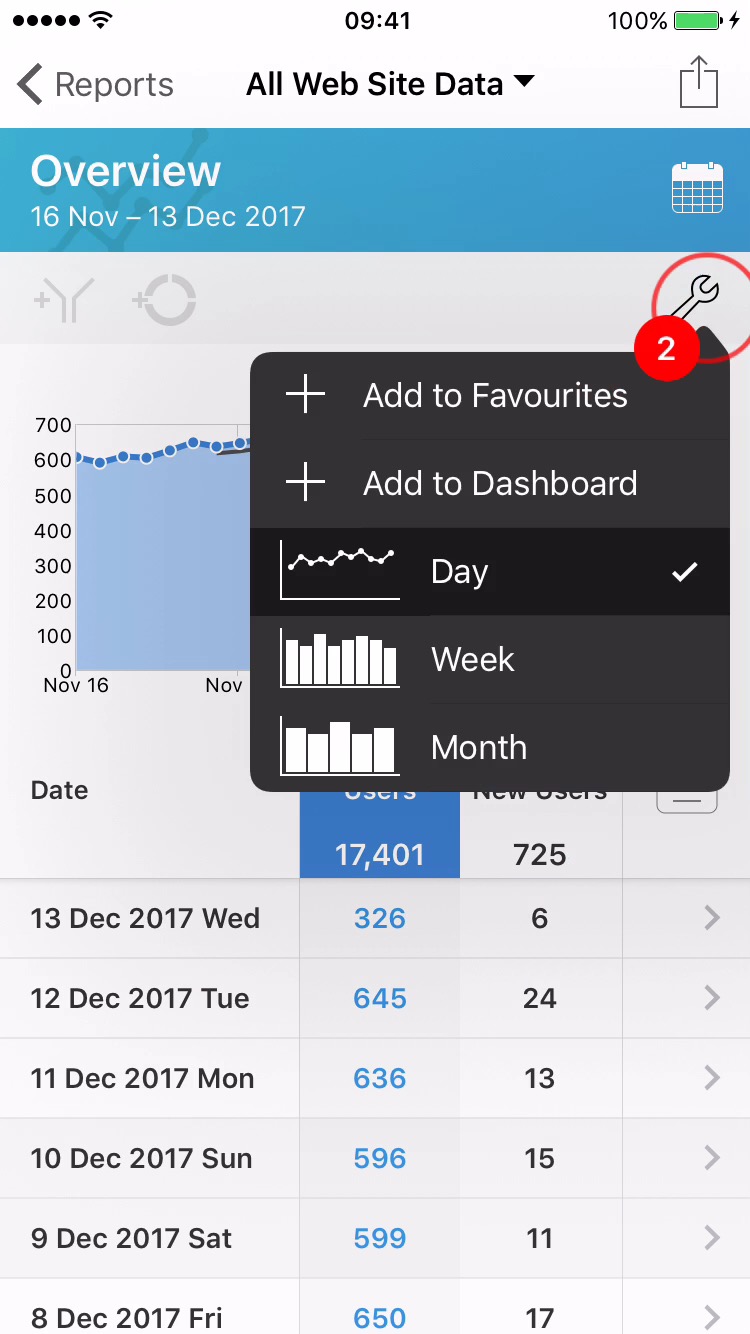This screenshot has height=1334, width=750.
Task: Open the All Web Site Data dropdown
Action: pos(390,85)
